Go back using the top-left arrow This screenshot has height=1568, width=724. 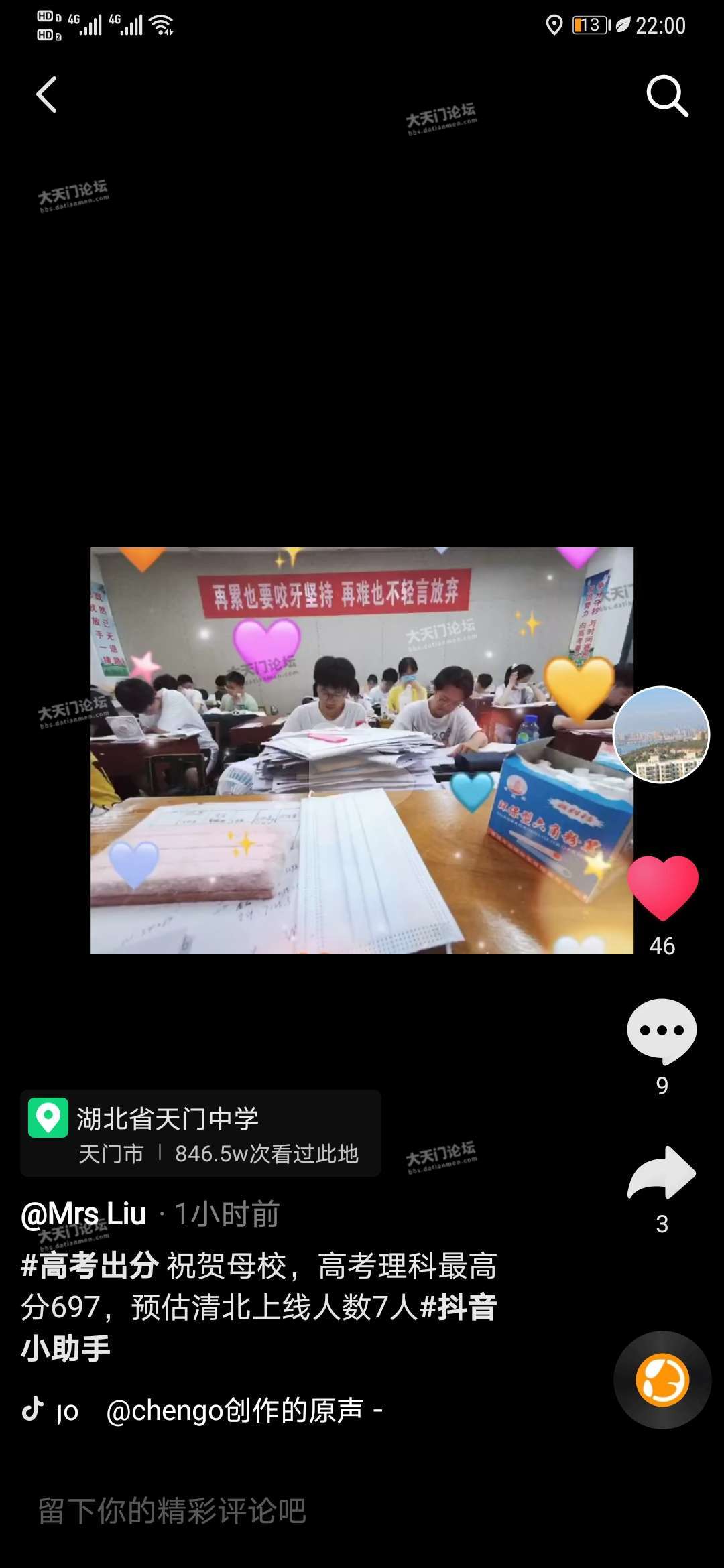[x=46, y=95]
